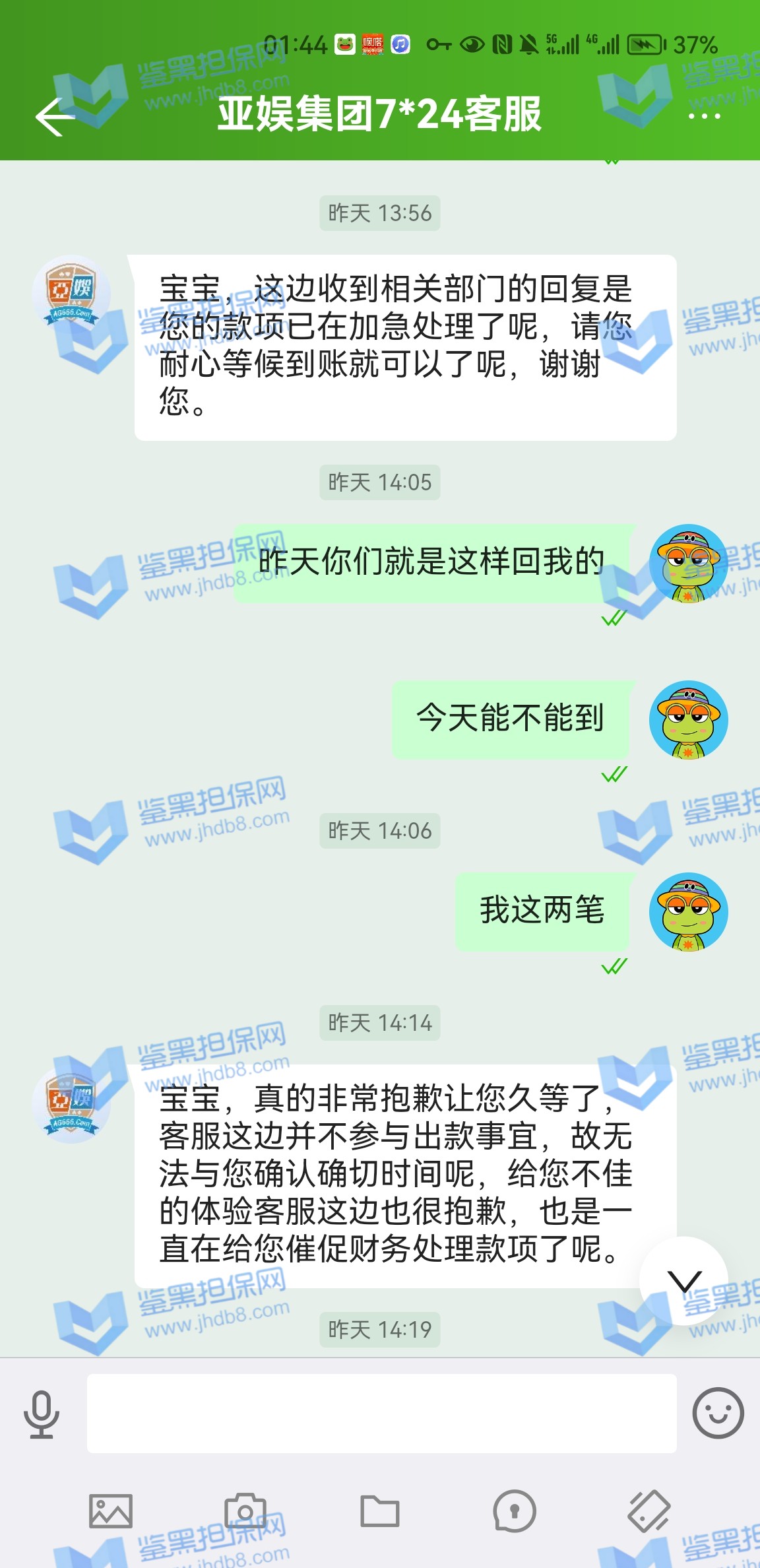Attach a file using the folder icon
Screen dimensions: 760x1568
(380, 1511)
